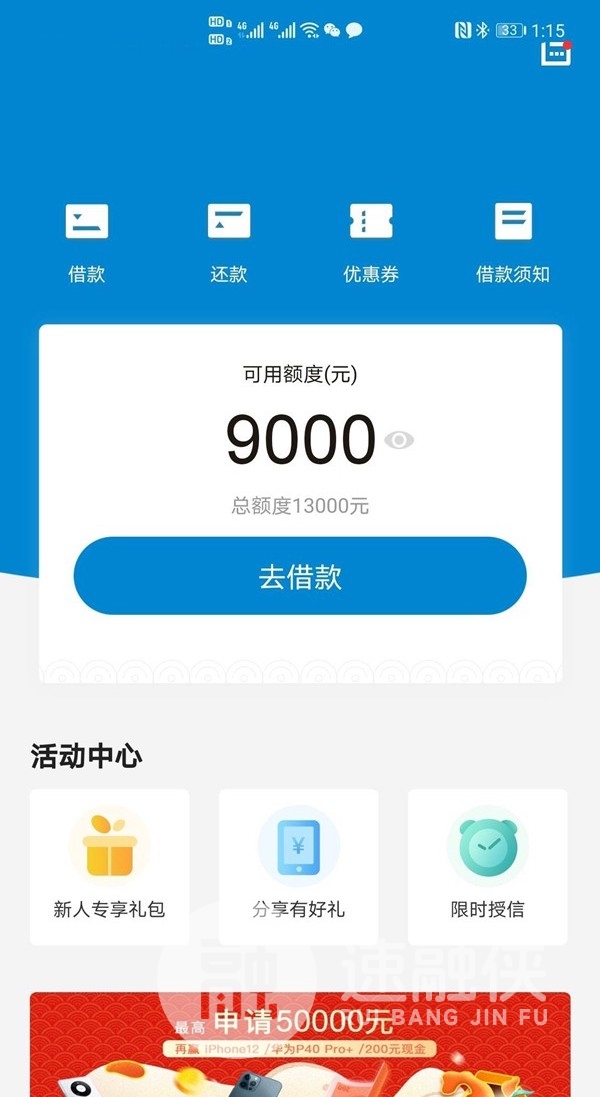Open the 还款 repayment shortcut
Viewport: 600px width, 1097px height.
tap(228, 242)
